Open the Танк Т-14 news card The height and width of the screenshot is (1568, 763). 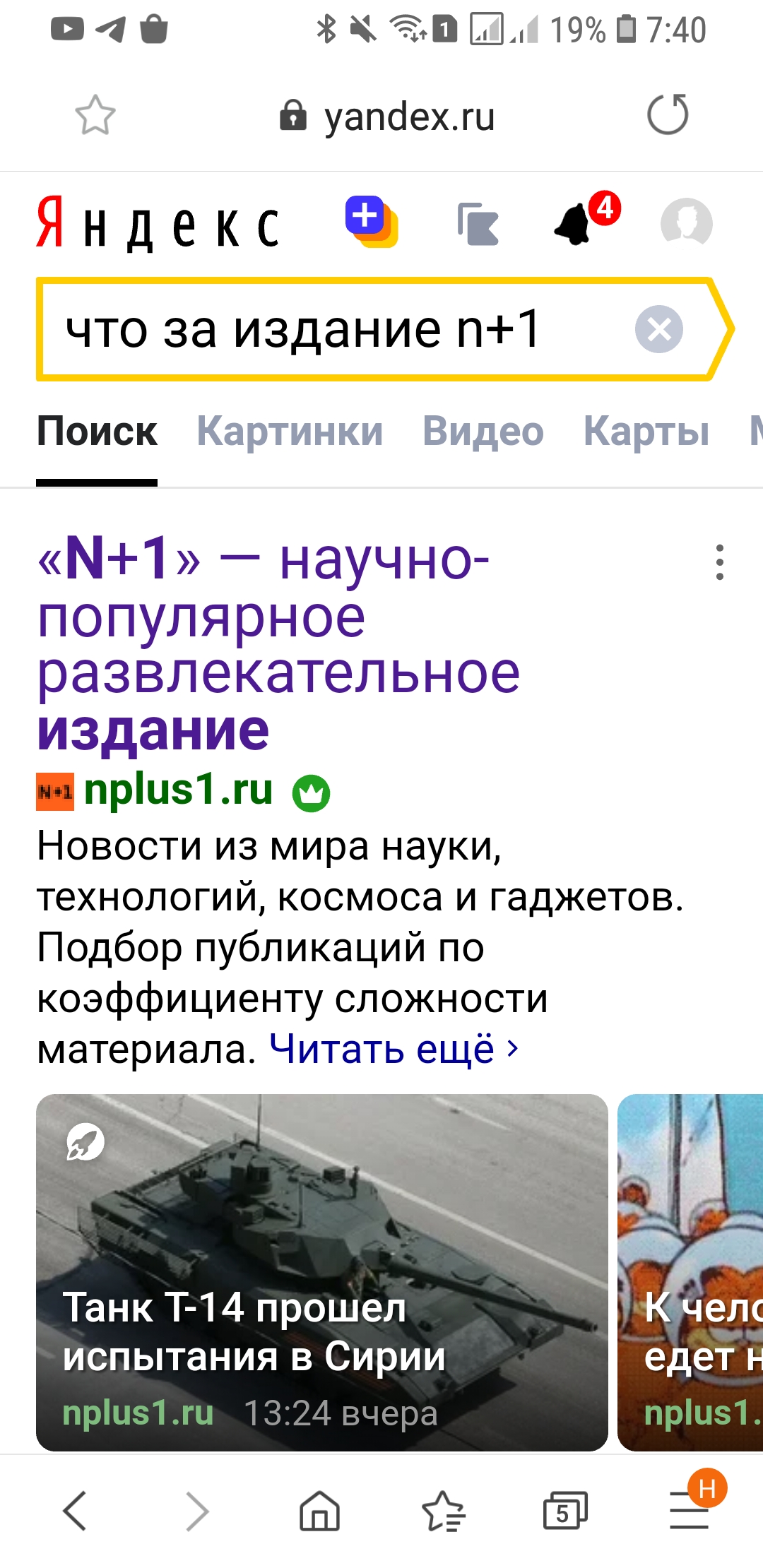coord(322,1273)
